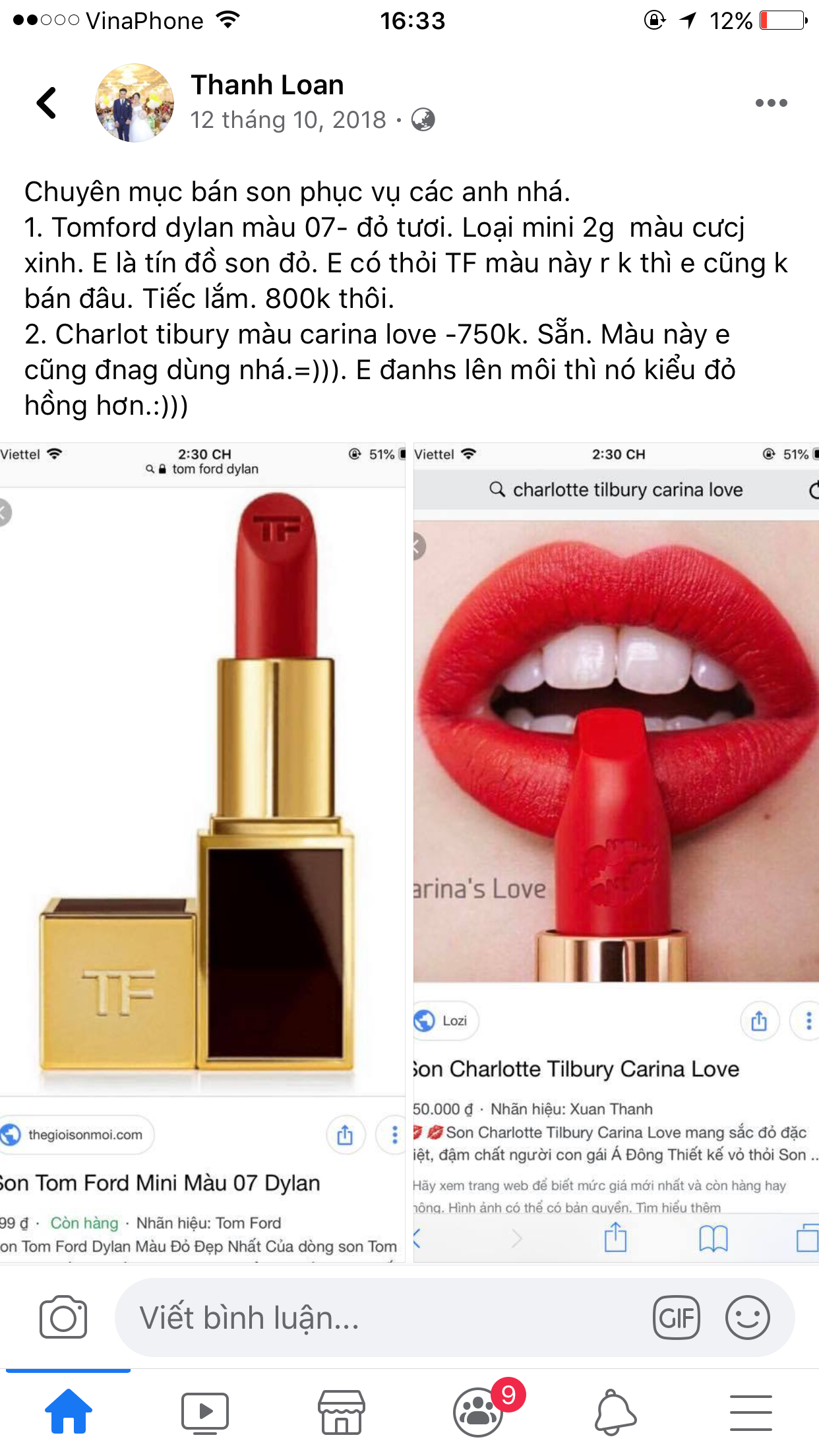819x1456 pixels.
Task: Open the Groups tab with 9 badge
Action: coord(479,1411)
